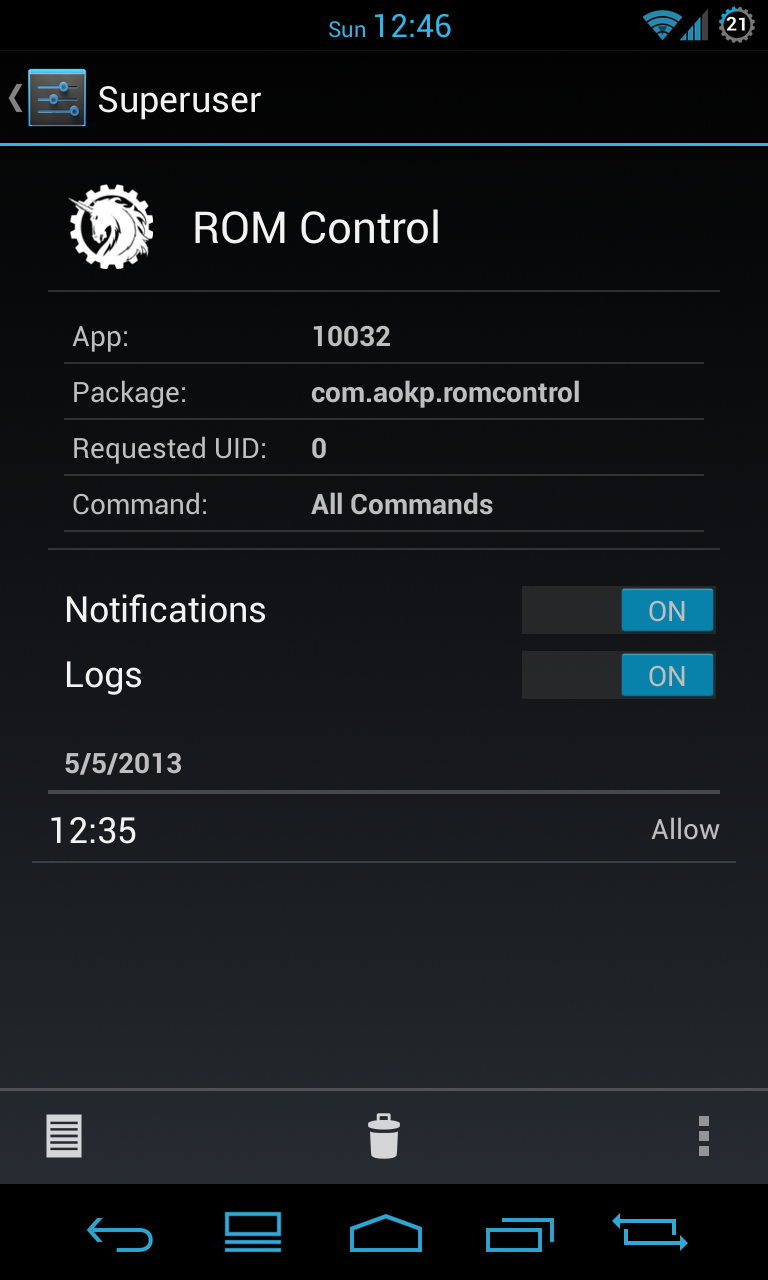The image size is (768, 1280).
Task: Delete ROM Control with the trash icon
Action: [384, 1136]
